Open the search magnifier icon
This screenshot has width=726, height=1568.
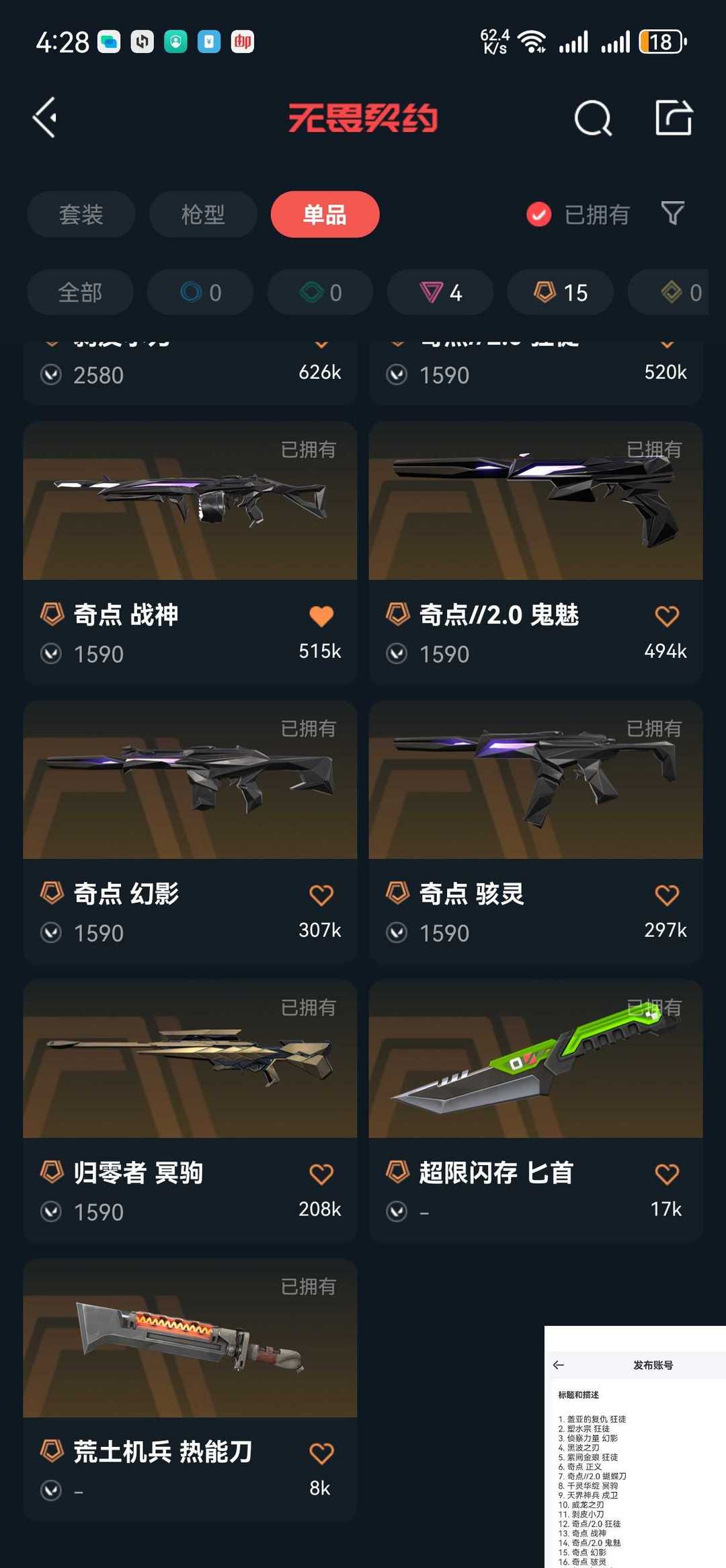click(593, 118)
